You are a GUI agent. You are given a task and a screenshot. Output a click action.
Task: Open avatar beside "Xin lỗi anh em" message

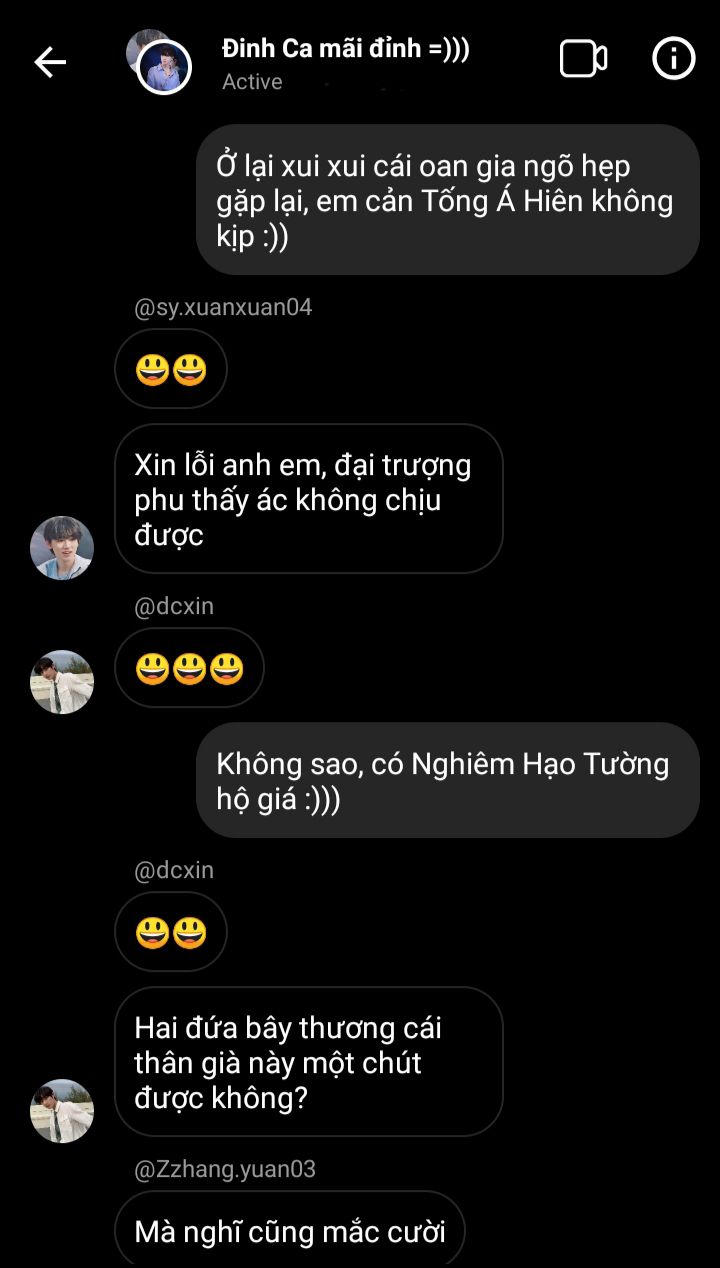tap(62, 548)
